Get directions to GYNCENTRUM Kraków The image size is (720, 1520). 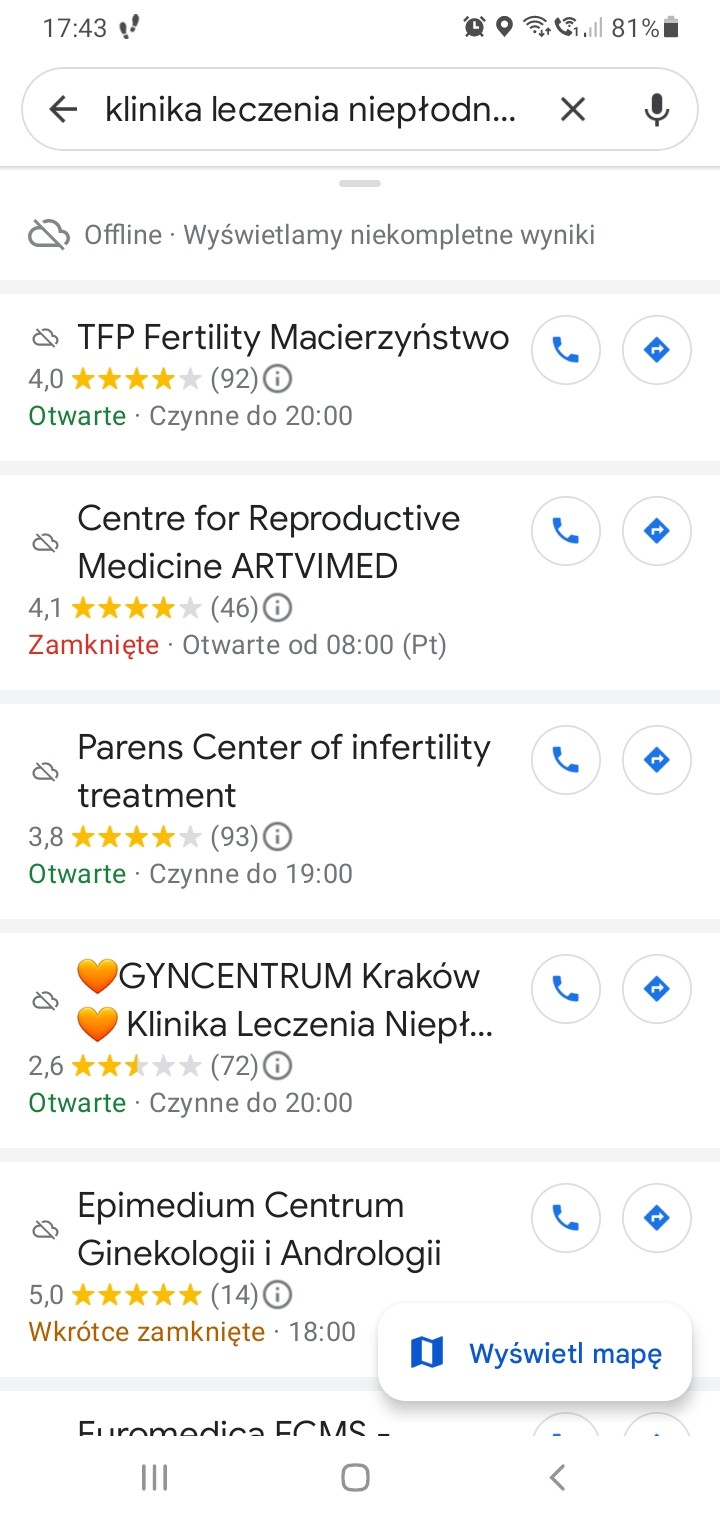click(656, 989)
